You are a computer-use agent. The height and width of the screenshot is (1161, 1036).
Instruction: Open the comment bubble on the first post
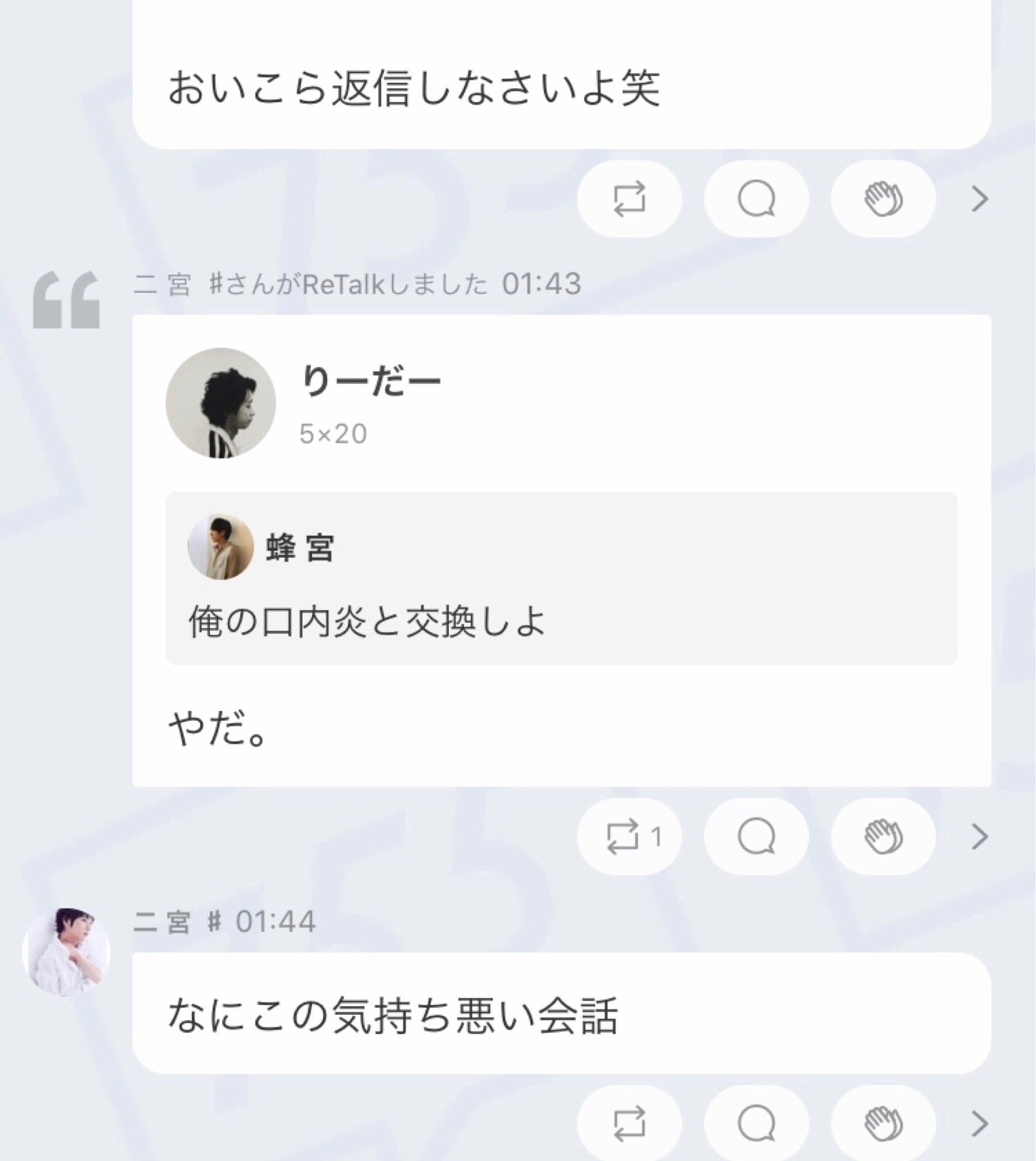tap(756, 198)
